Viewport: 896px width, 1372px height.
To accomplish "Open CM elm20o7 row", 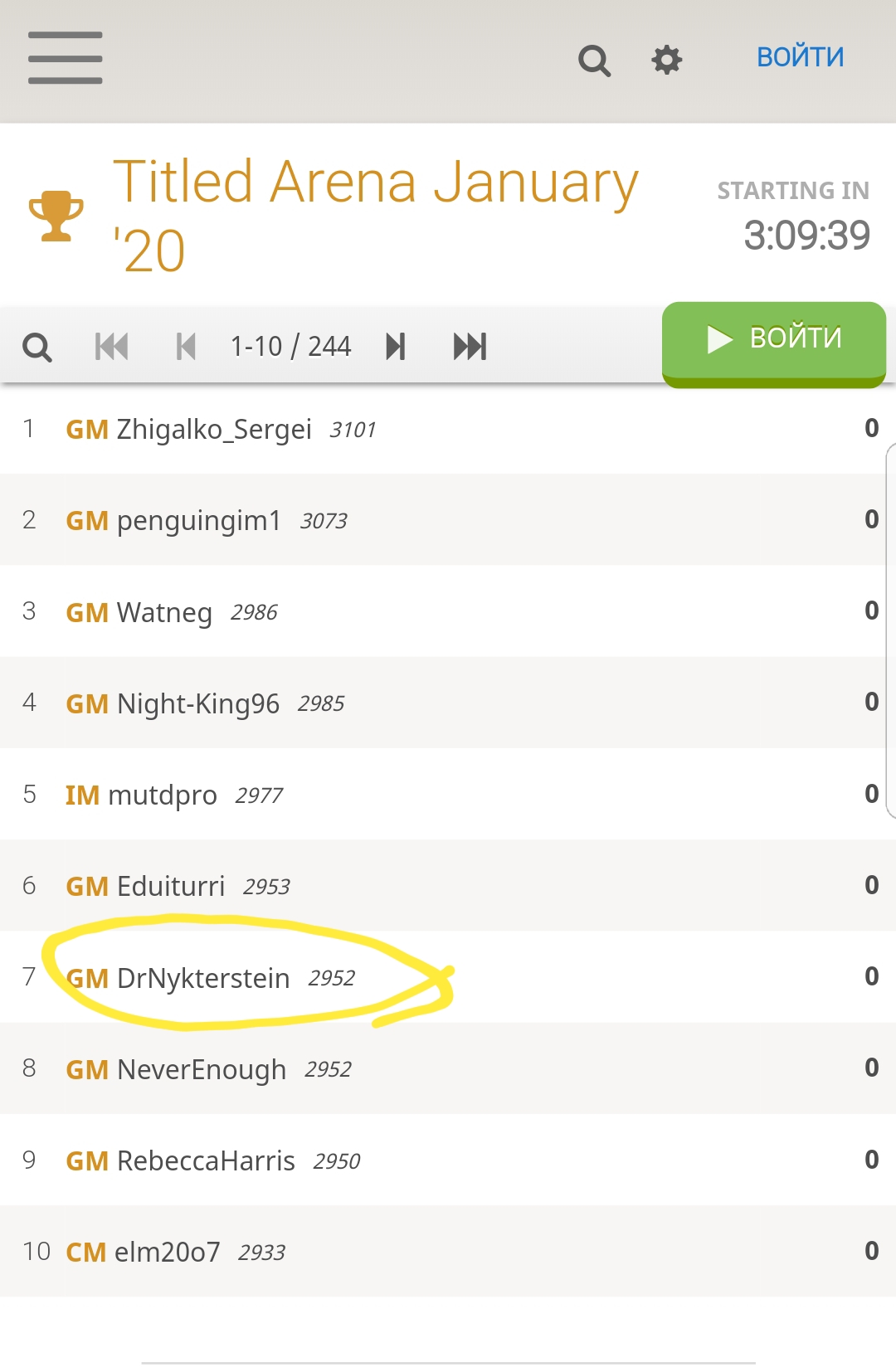I will click(x=167, y=1252).
